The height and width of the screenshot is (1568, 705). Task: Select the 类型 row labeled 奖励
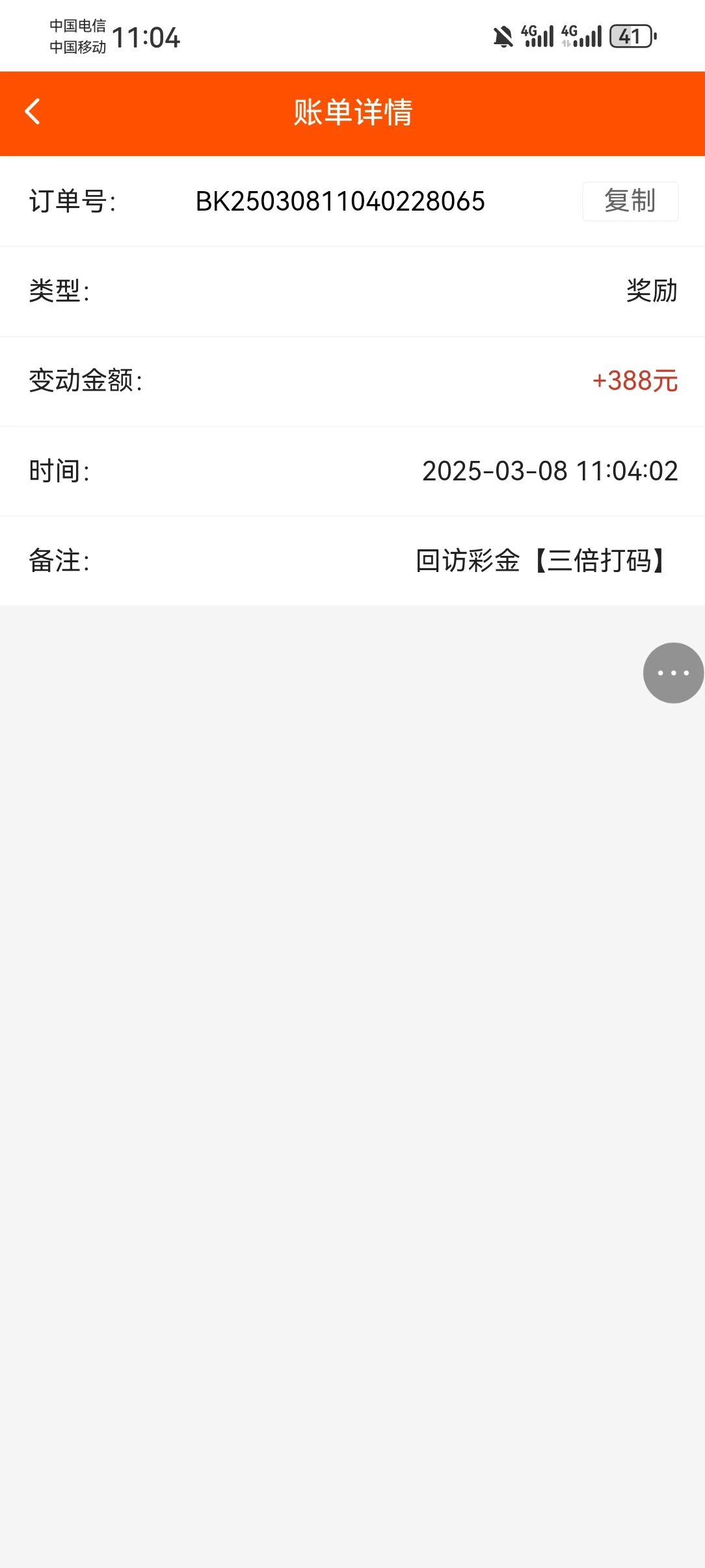(x=649, y=291)
